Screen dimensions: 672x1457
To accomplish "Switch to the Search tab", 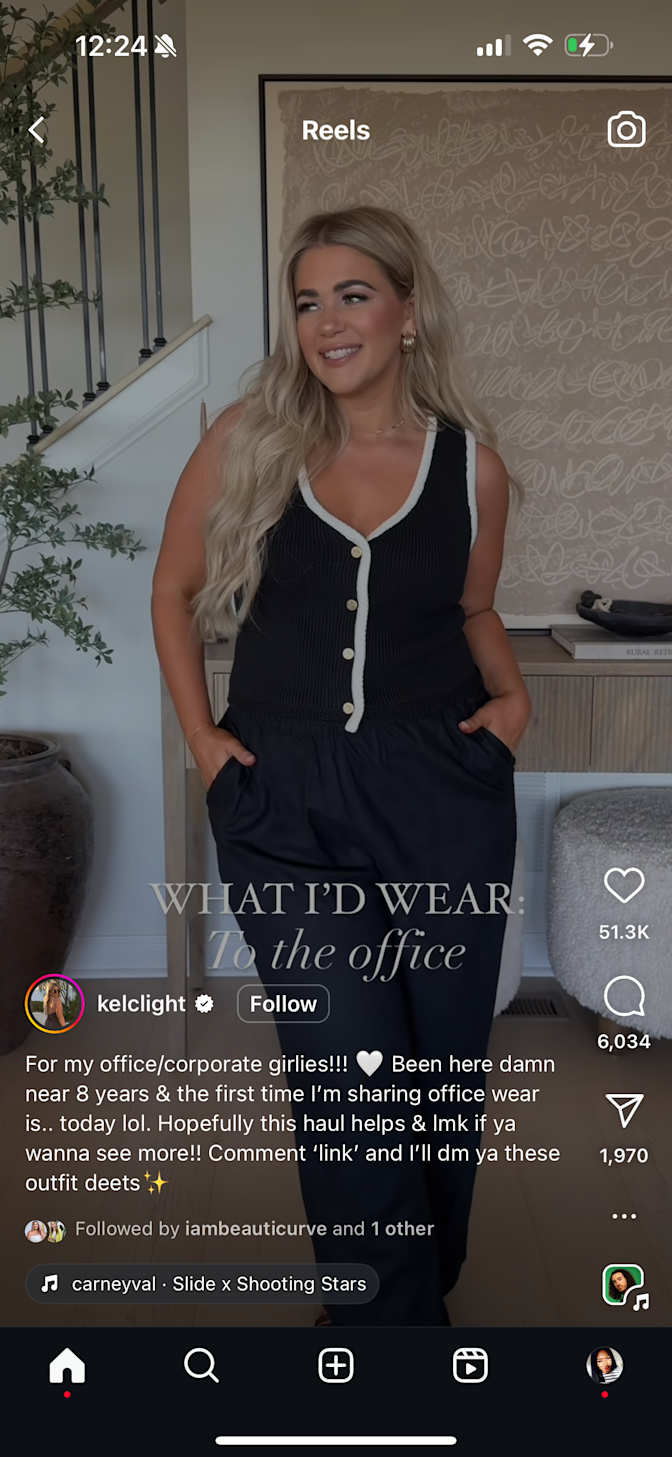I will [x=201, y=1365].
